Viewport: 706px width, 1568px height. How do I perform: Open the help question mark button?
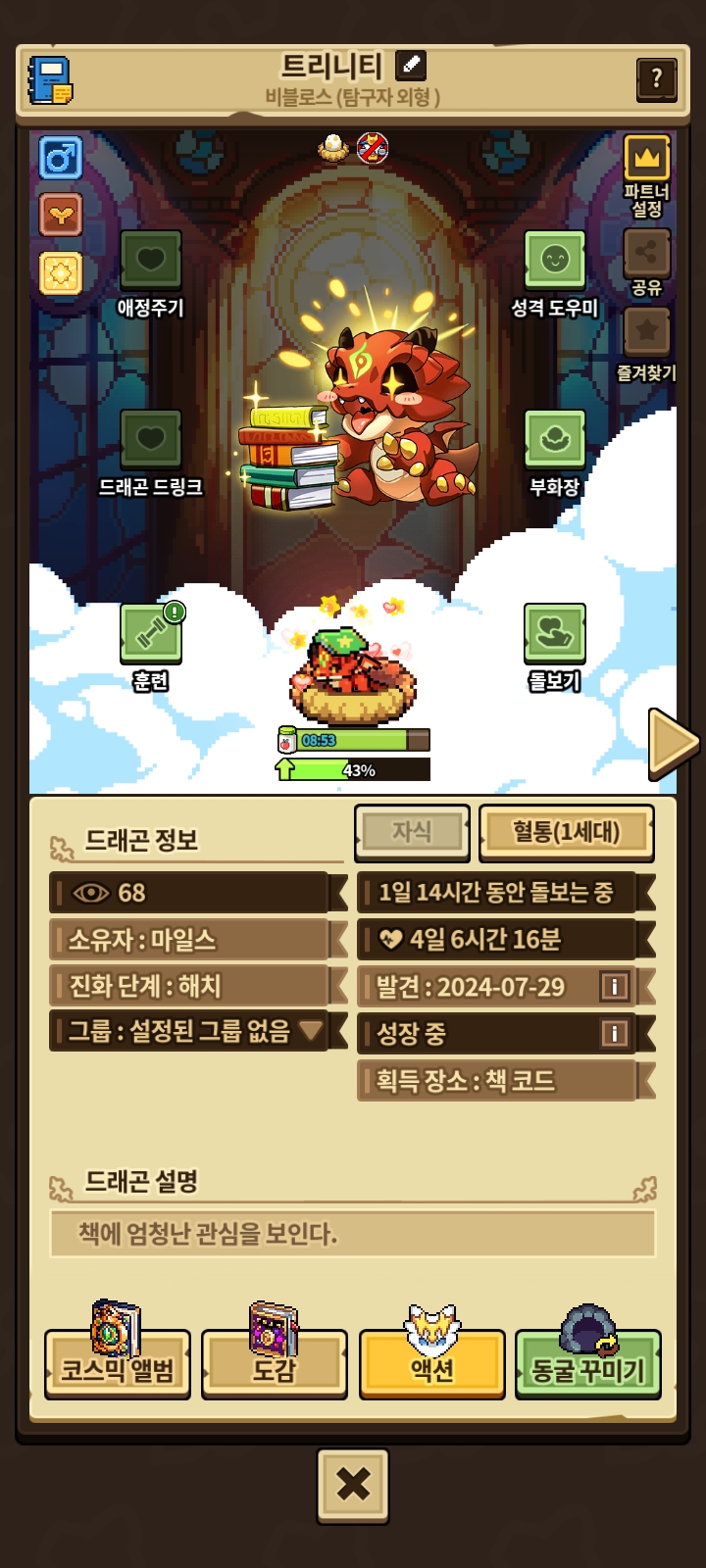[x=656, y=78]
